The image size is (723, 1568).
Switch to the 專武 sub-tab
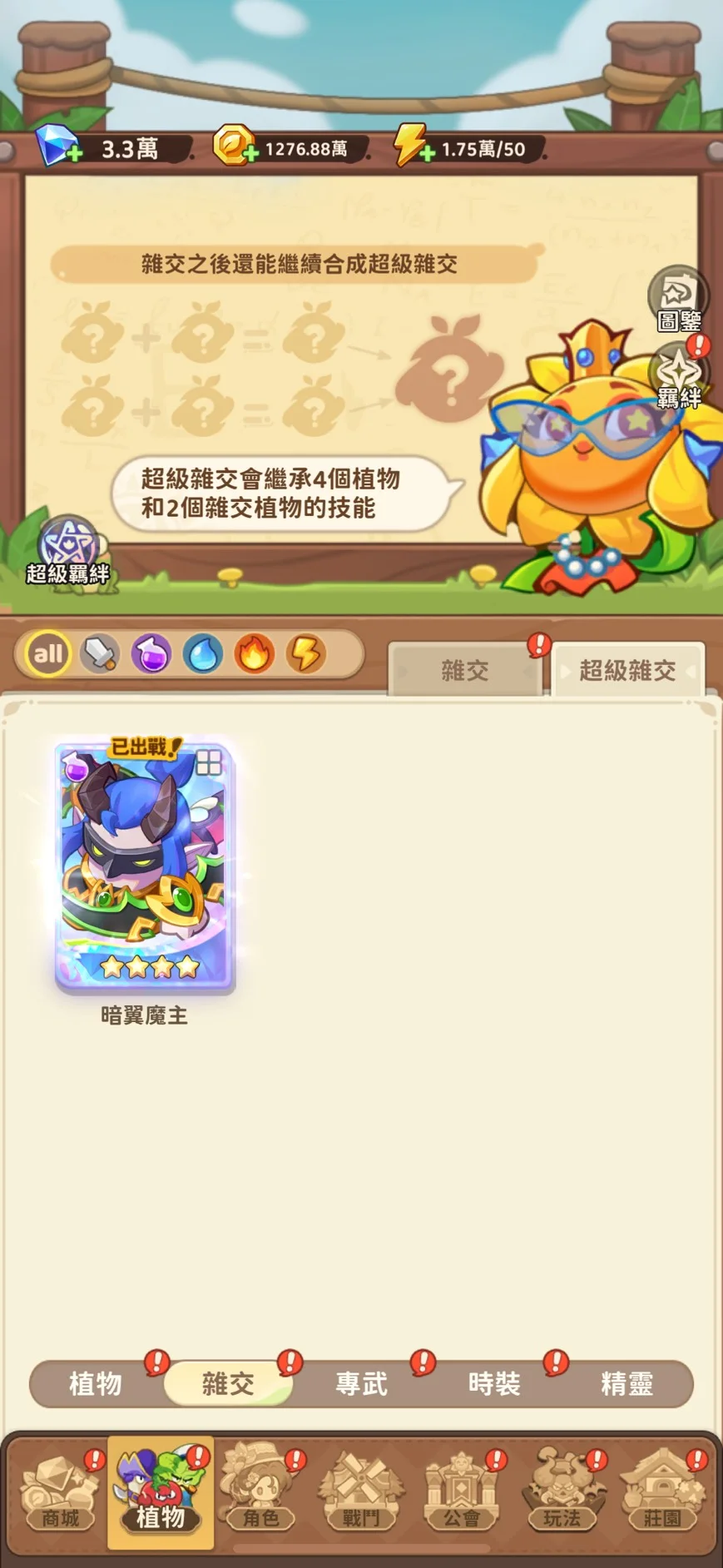point(361,1384)
